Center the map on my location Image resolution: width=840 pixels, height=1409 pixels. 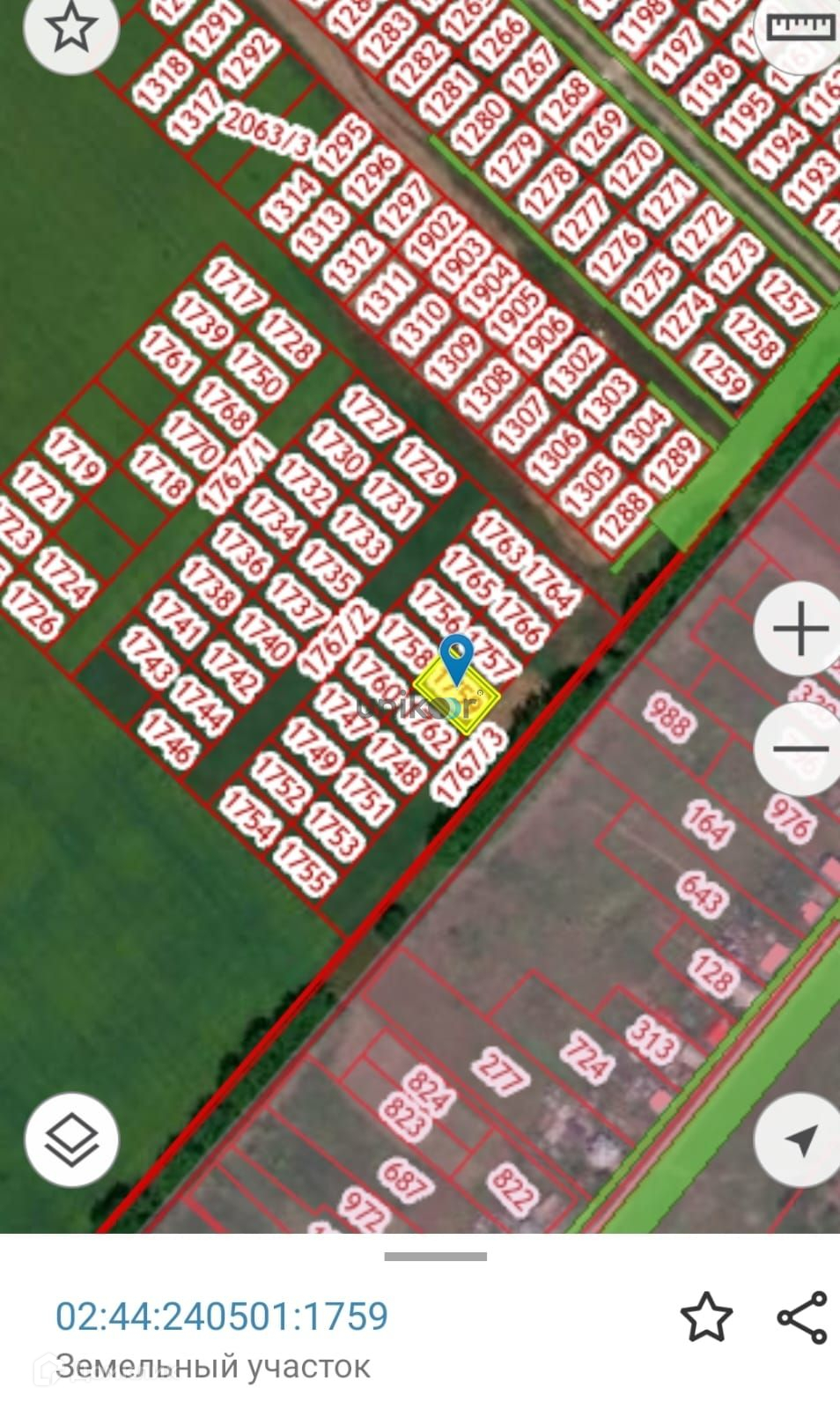pos(799,1141)
